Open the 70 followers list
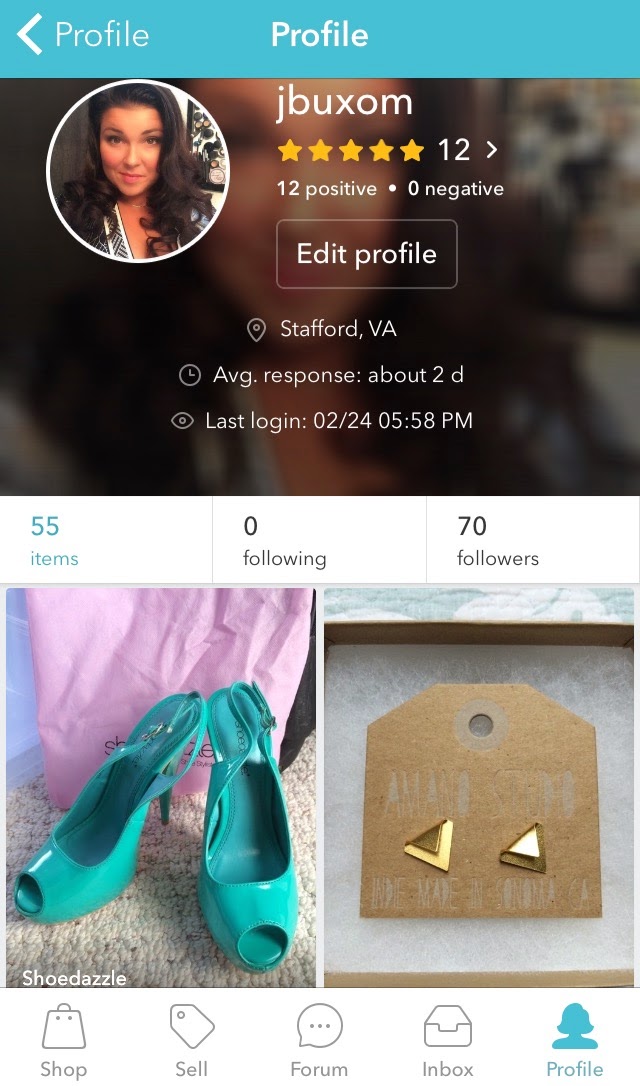Screen dimensions: 640x1086 (532, 540)
